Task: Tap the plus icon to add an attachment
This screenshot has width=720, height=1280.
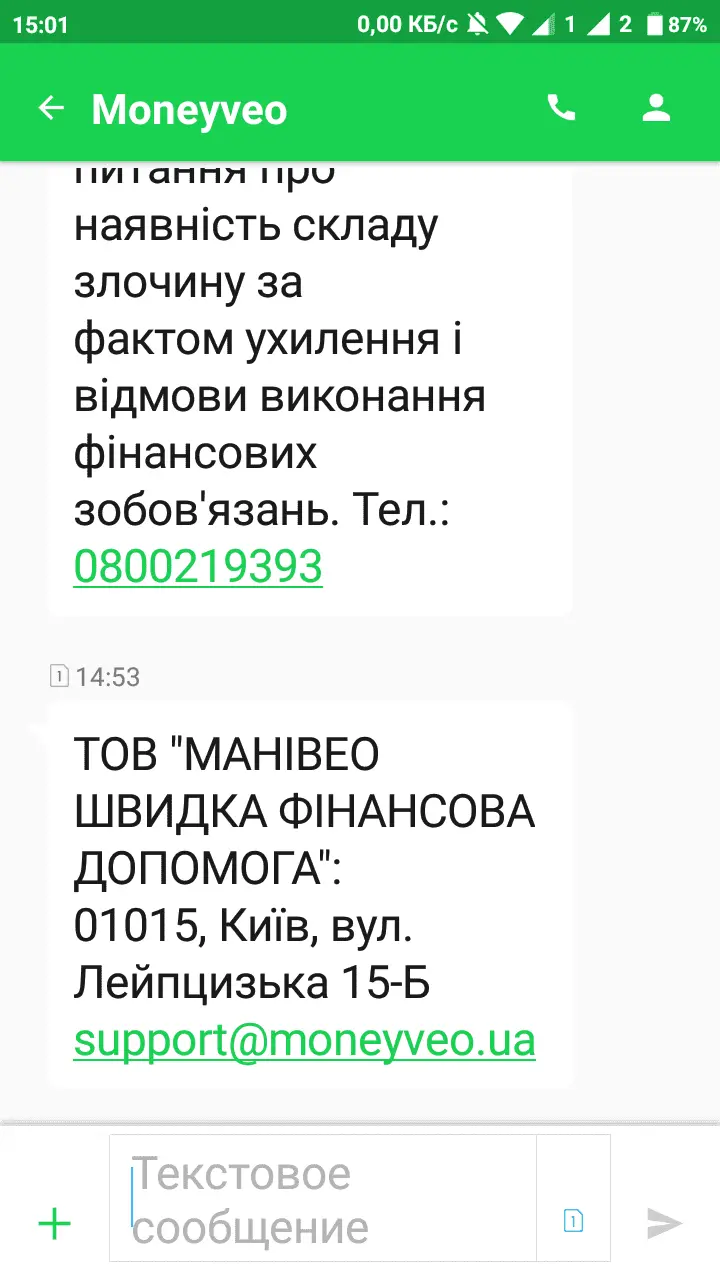Action: (x=54, y=1222)
